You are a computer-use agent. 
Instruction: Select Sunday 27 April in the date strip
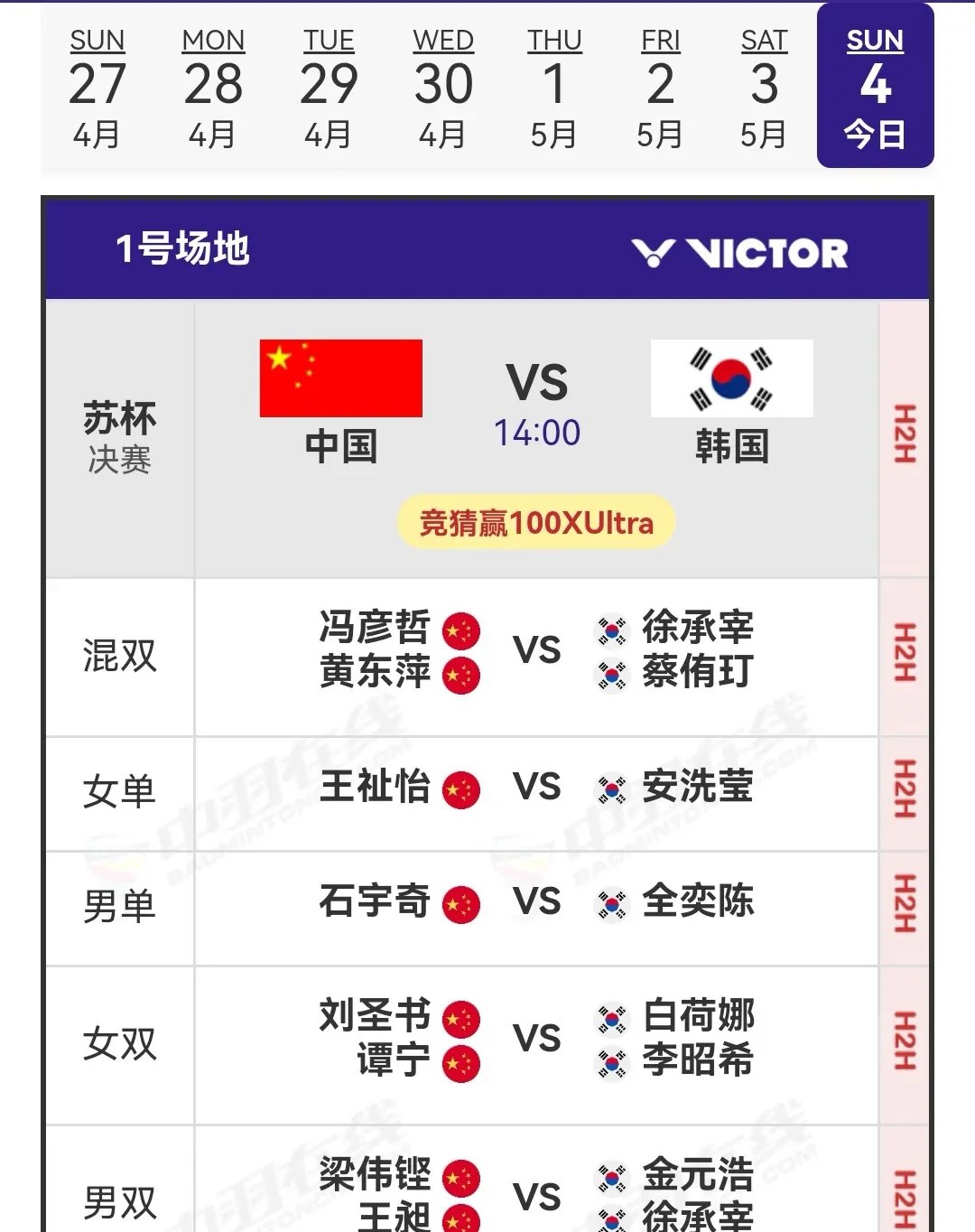tap(97, 88)
